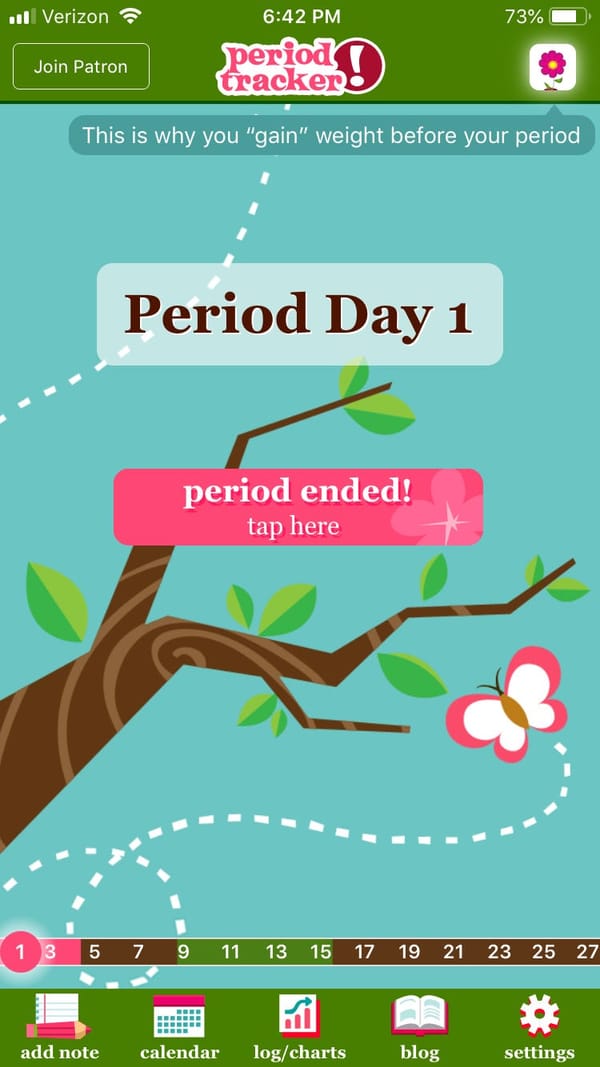Open the flower icon in top corner
Screen dimensions: 600x1067
pos(552,67)
